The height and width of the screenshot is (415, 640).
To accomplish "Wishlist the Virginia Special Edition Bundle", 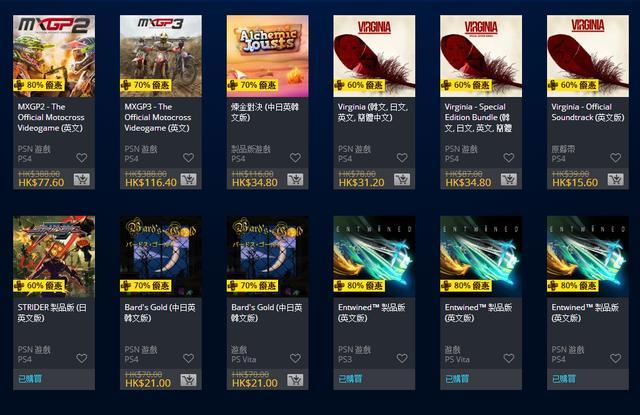I will 509,157.
